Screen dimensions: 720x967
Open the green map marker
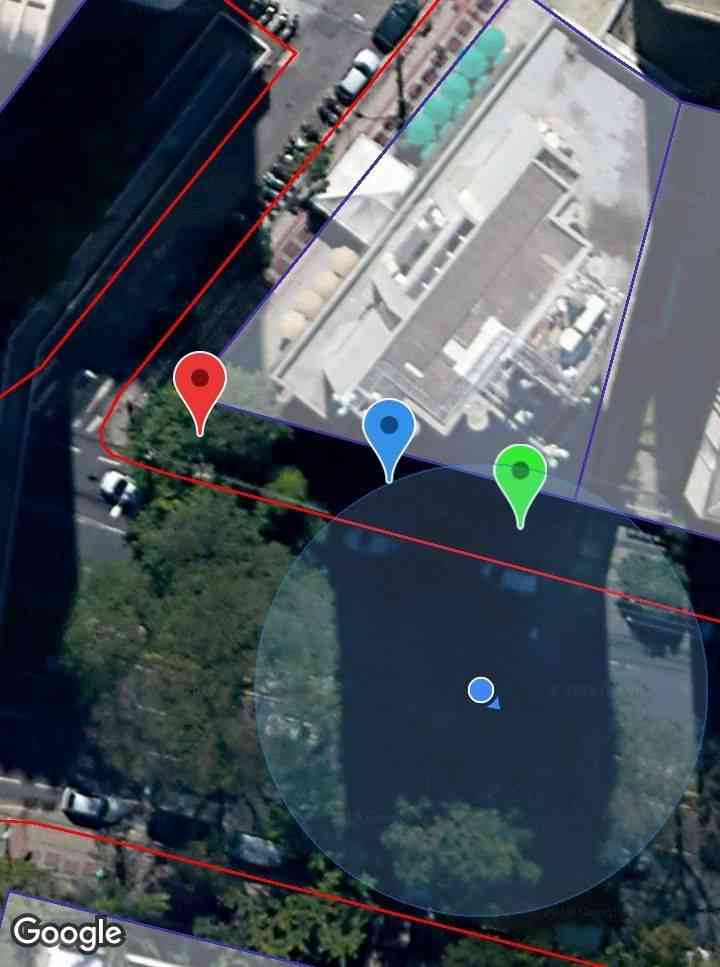pyautogui.click(x=520, y=474)
